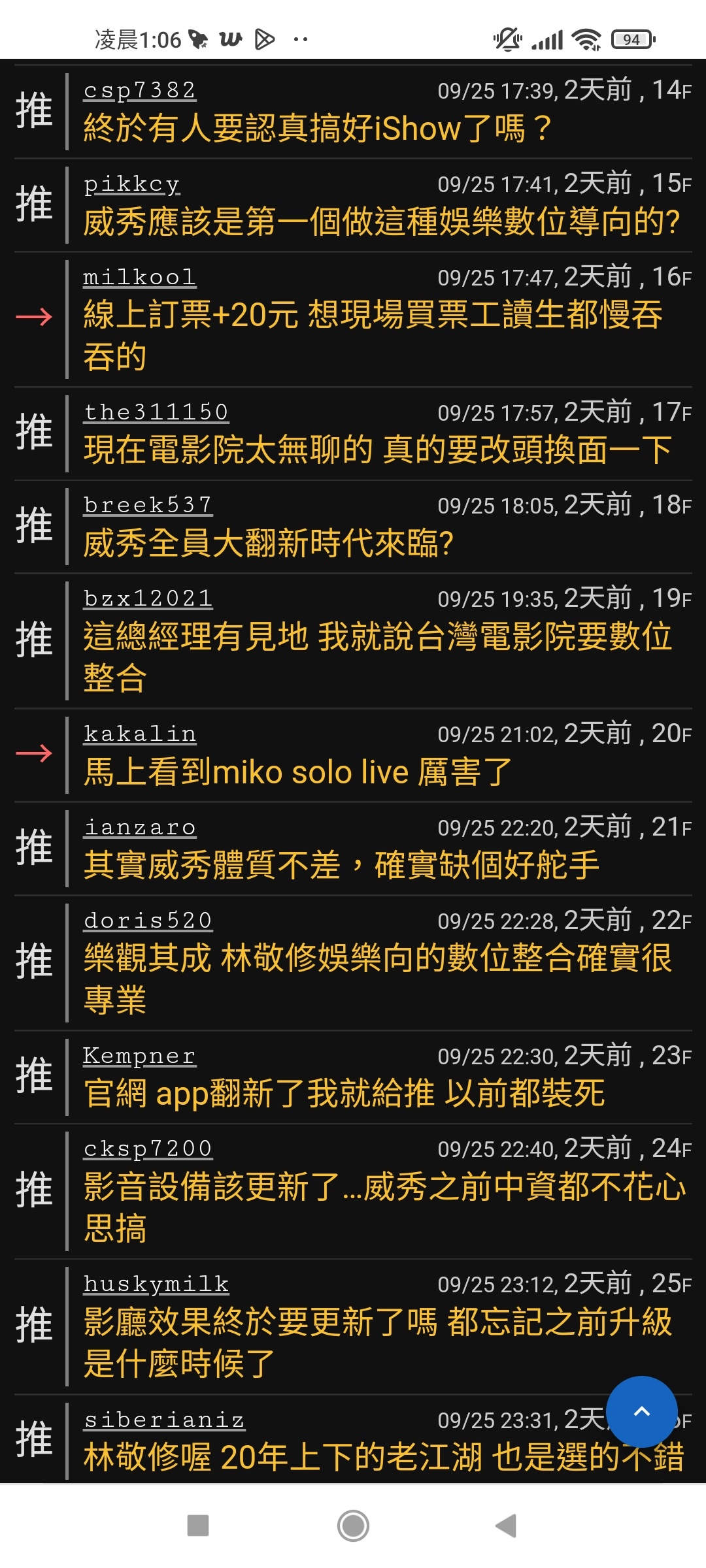The image size is (706, 1568).
Task: Select username breek537
Action: click(148, 505)
